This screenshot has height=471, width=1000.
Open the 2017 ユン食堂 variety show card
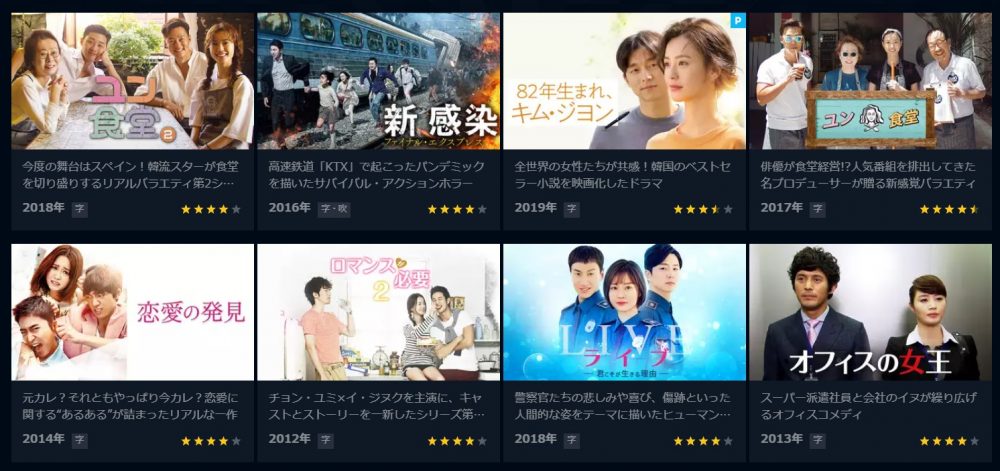[870, 82]
